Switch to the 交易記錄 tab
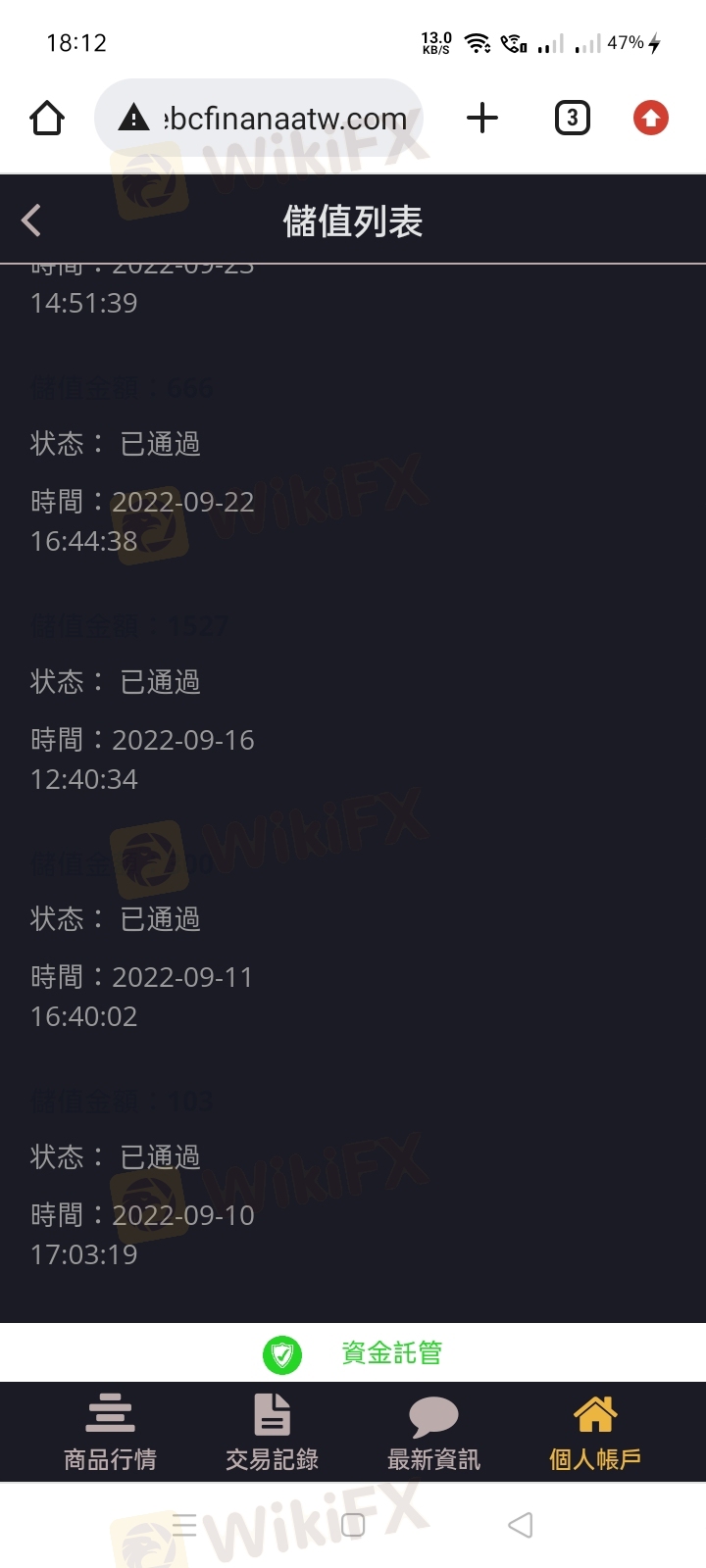Viewport: 706px width, 1568px height. (x=272, y=1432)
